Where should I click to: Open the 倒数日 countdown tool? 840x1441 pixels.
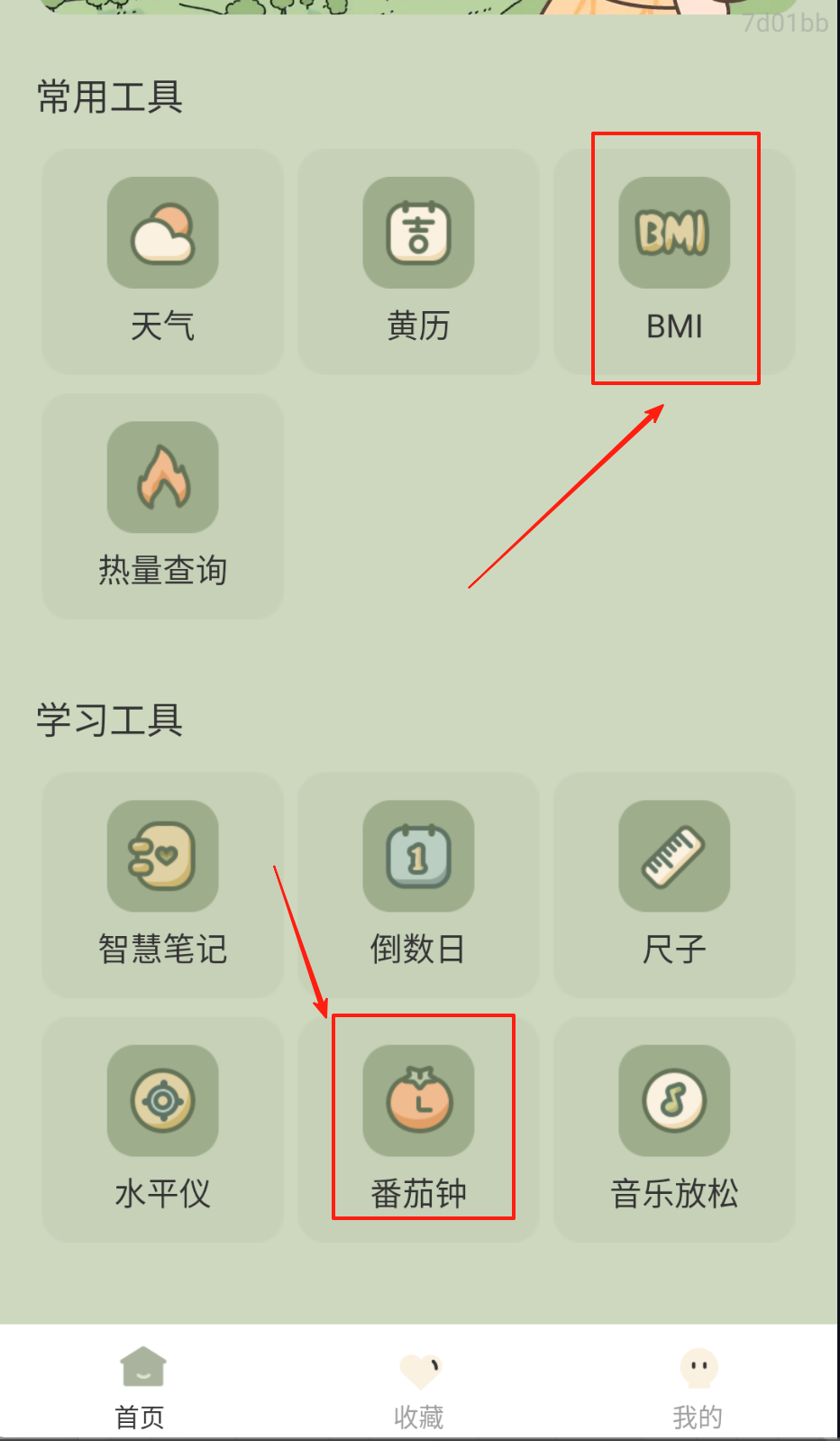[418, 885]
